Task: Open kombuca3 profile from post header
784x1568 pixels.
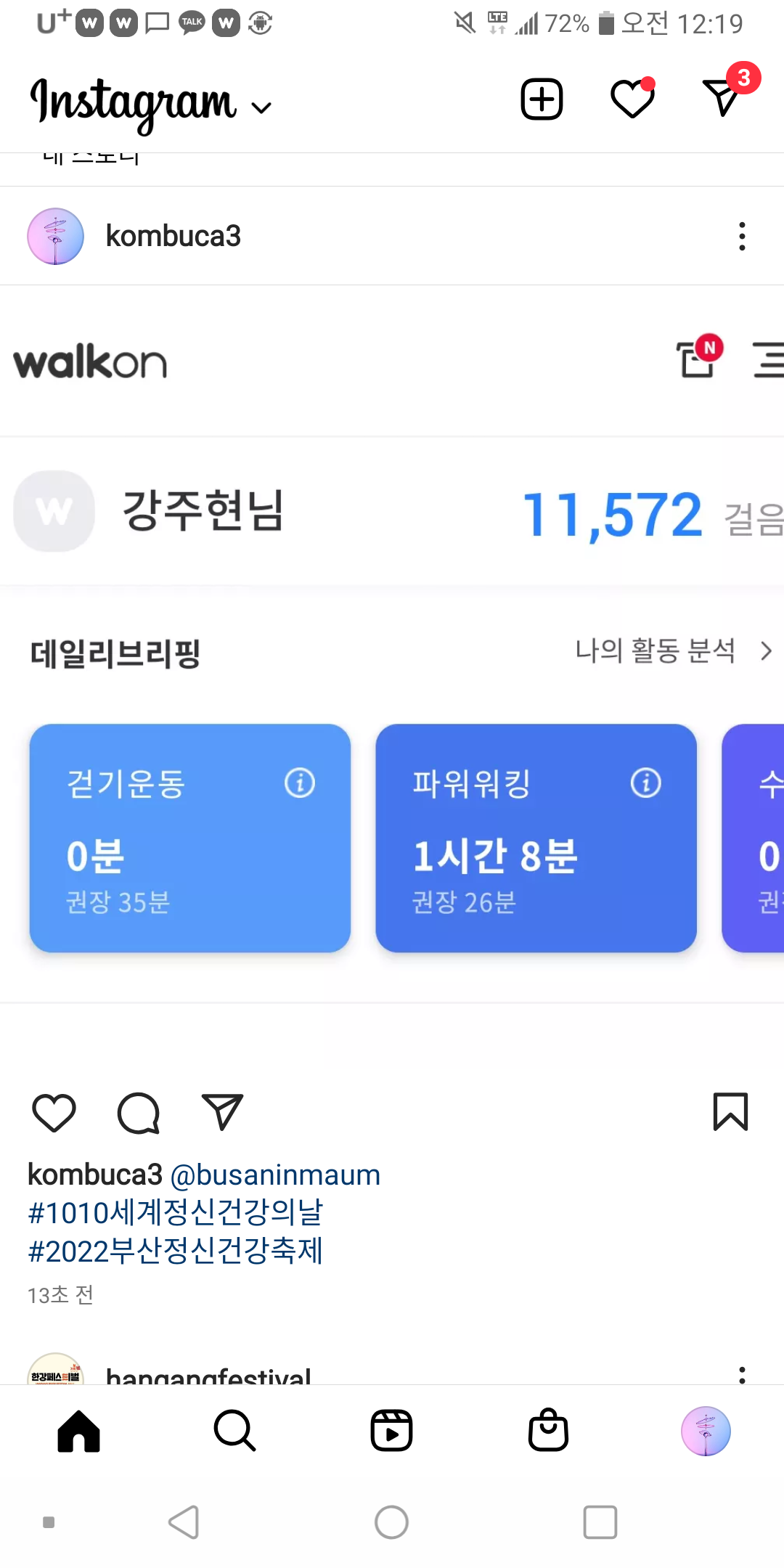Action: 173,236
